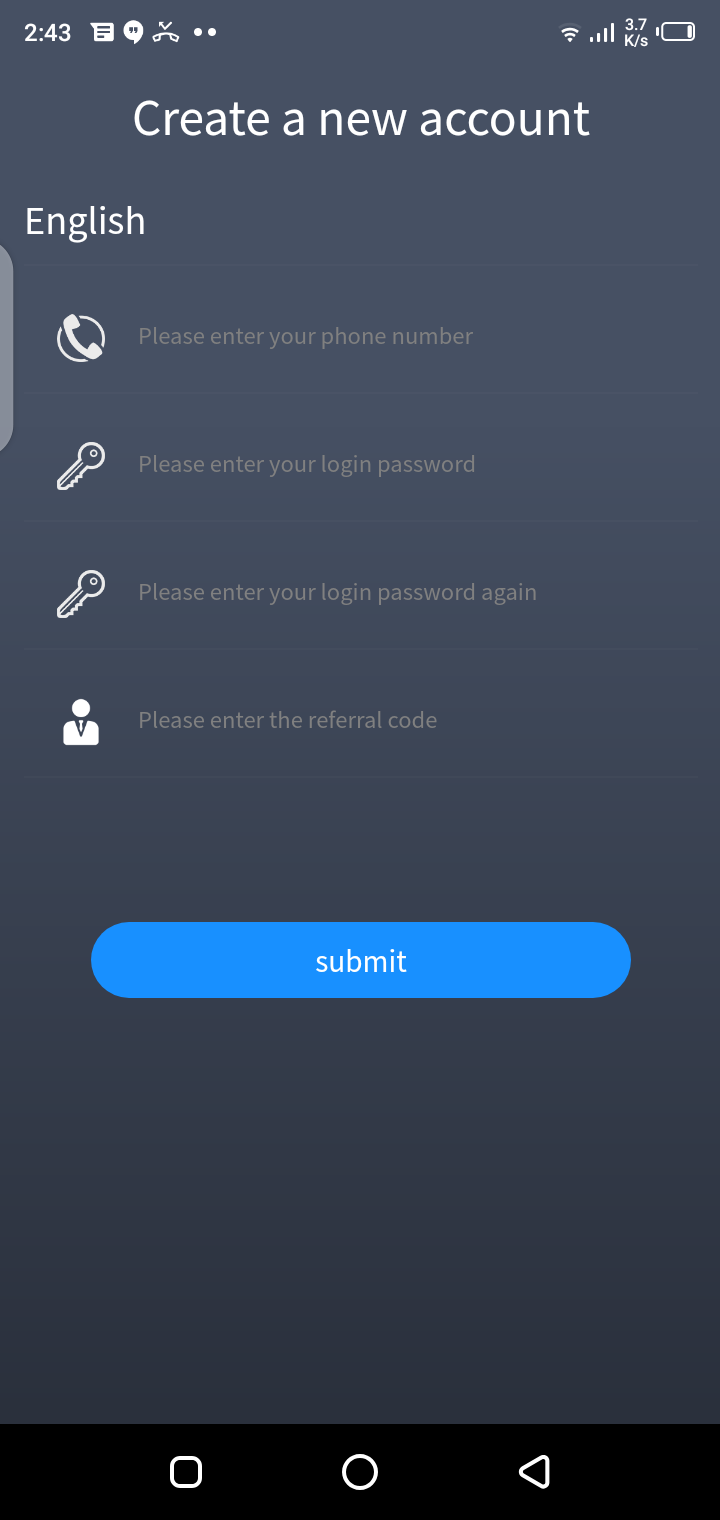Open the English language selector

[x=85, y=221]
